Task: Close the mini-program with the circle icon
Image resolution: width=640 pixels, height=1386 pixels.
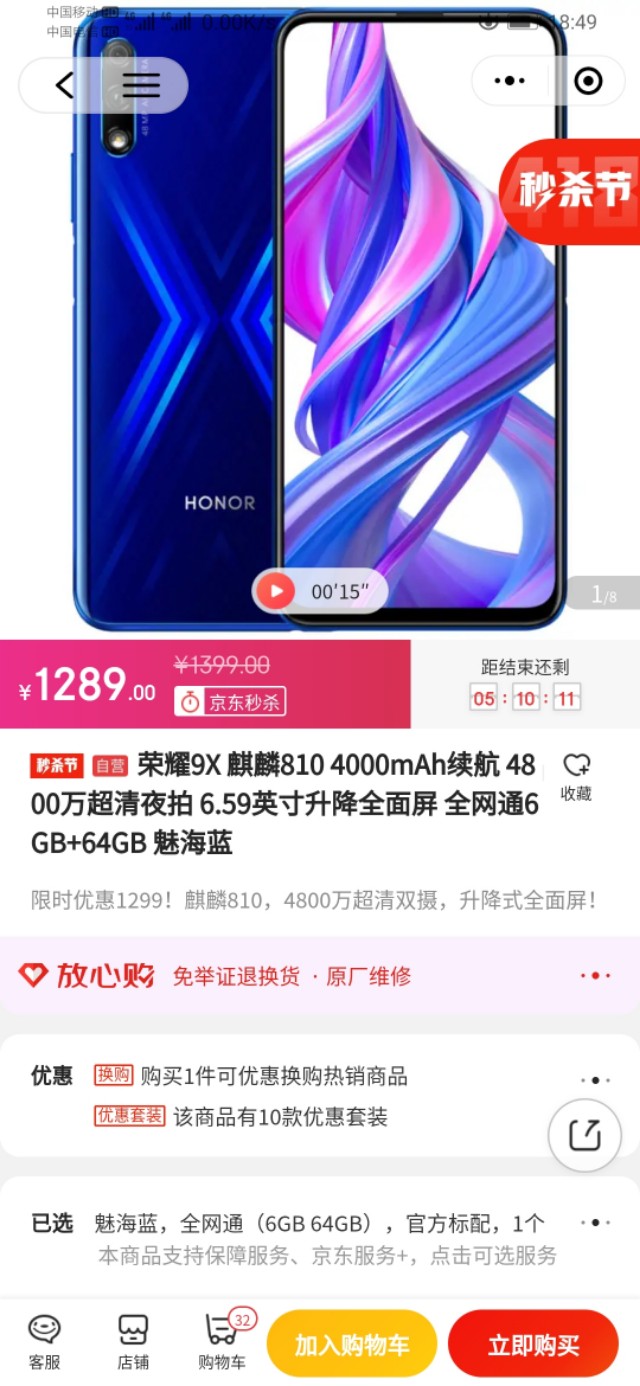Action: click(588, 81)
